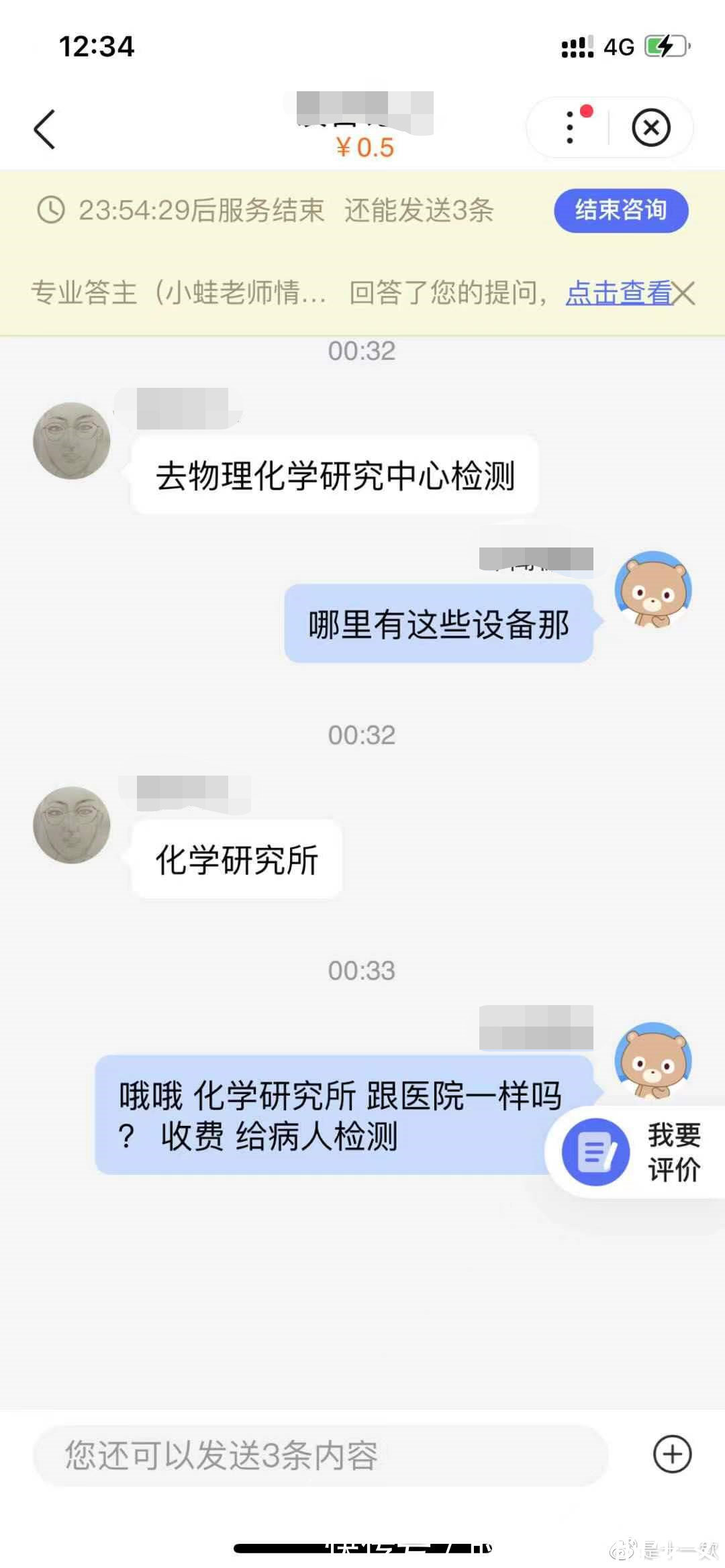Tap 结束咨询 to end the consultation
This screenshot has width=725, height=1568.
tap(620, 211)
